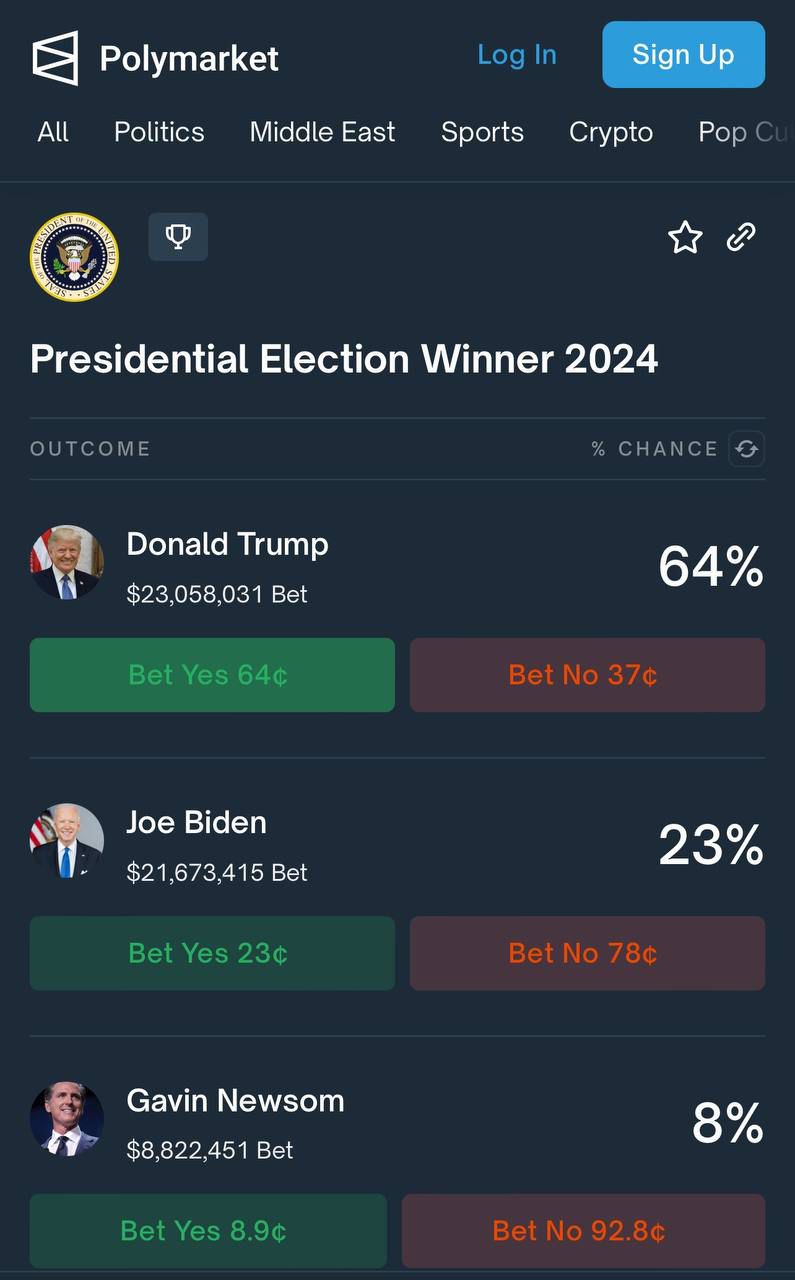
Task: Open the Polymarket home logo
Action: pyautogui.click(x=155, y=58)
